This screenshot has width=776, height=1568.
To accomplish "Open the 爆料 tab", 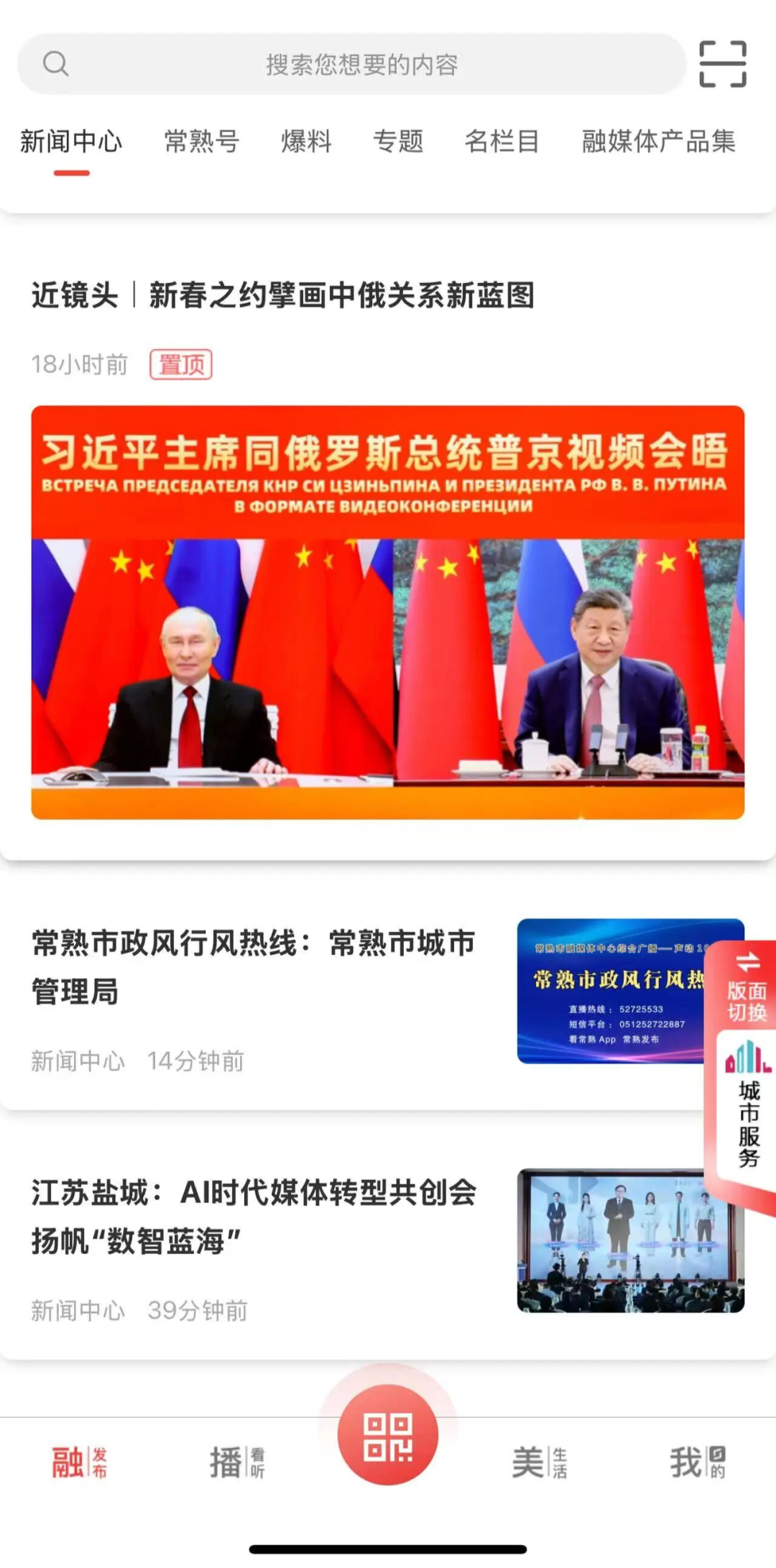I will [307, 142].
